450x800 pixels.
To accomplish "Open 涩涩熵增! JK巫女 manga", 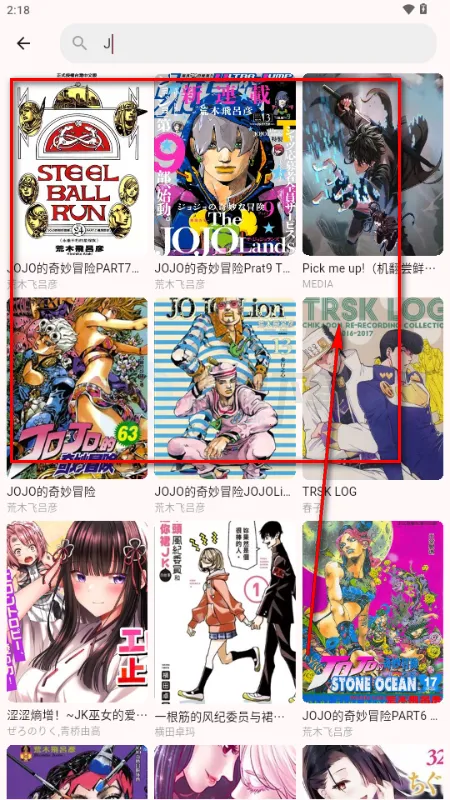I will point(77,612).
